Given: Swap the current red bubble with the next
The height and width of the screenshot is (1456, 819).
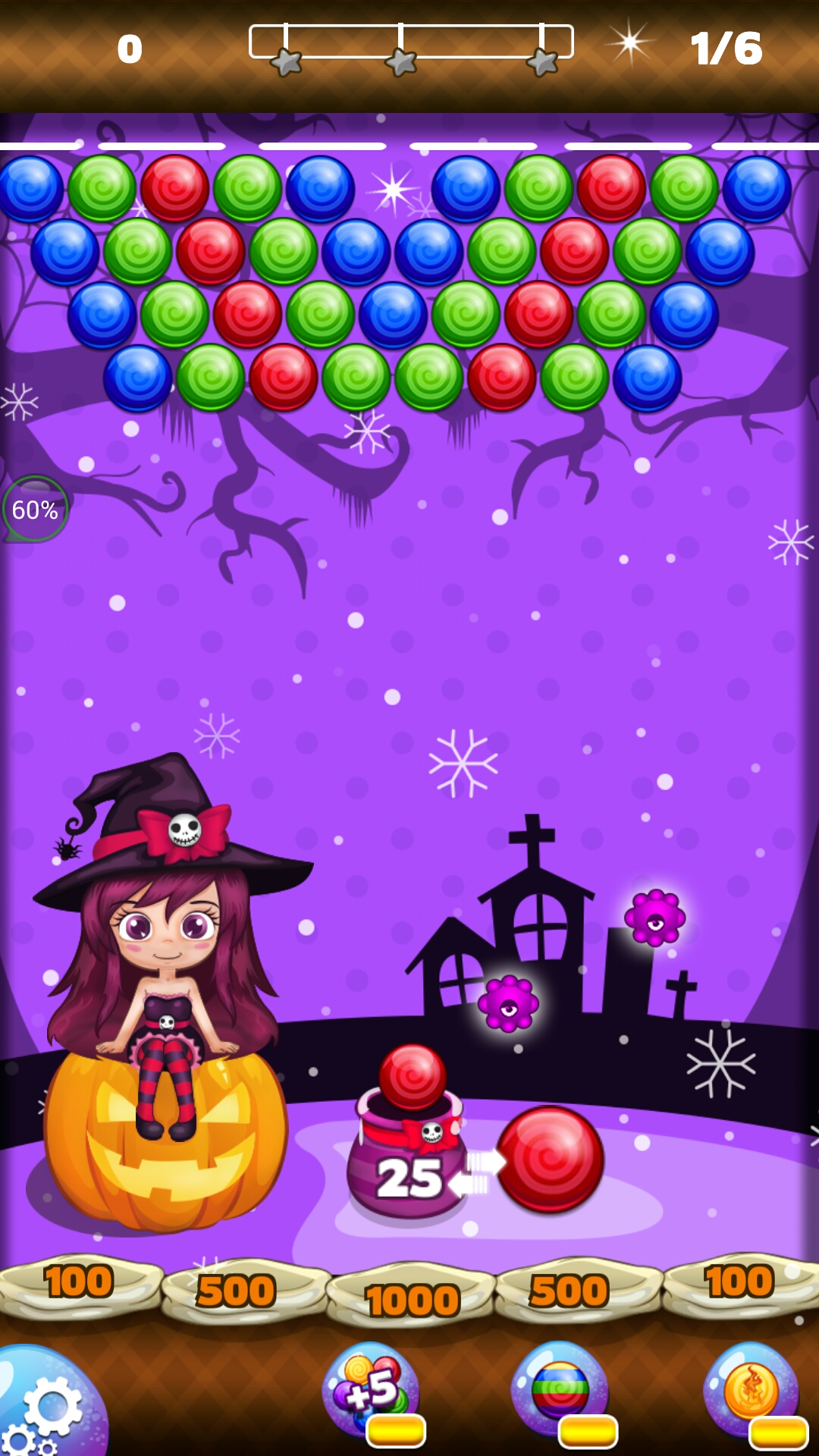Looking at the screenshot, I should point(476,1172).
